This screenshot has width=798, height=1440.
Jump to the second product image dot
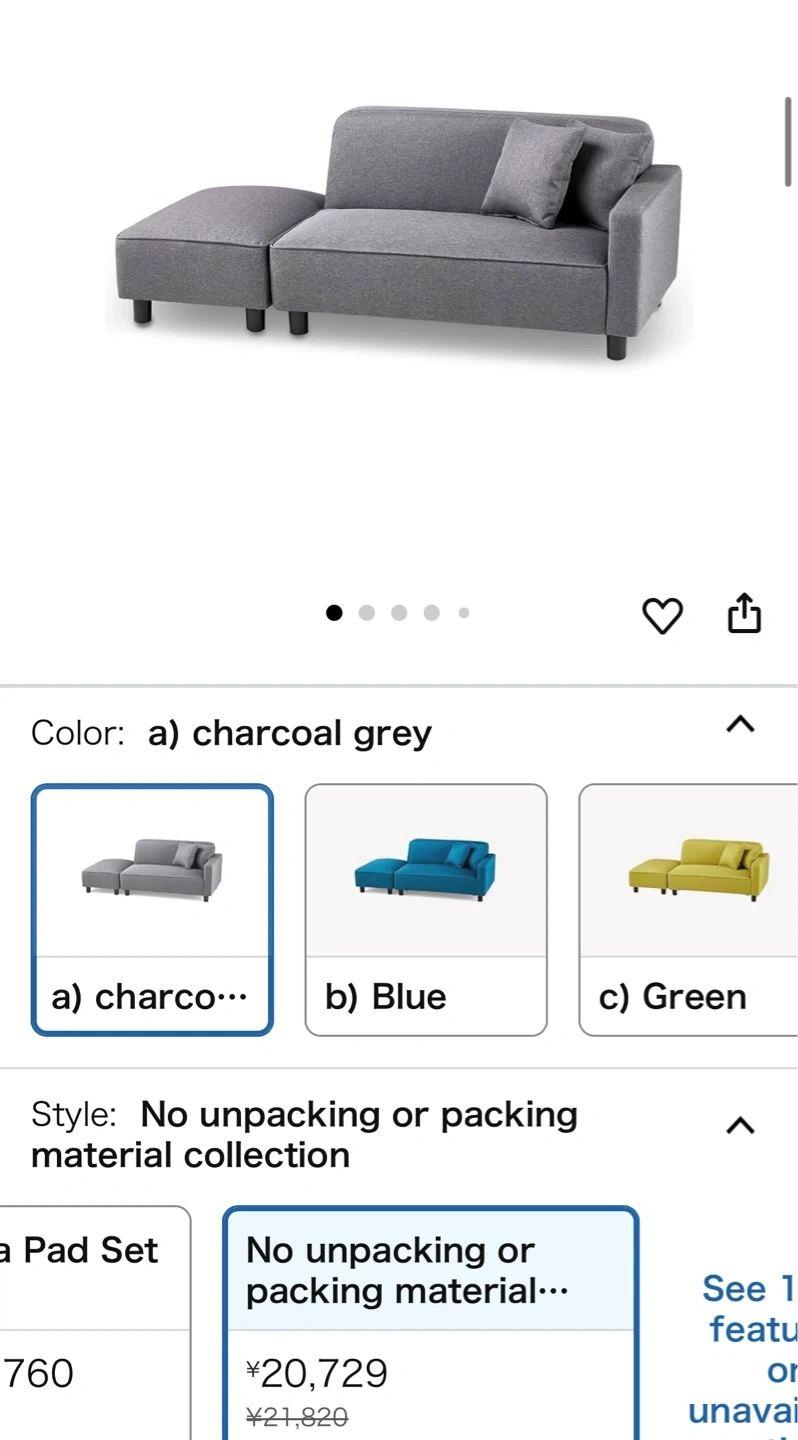[367, 613]
